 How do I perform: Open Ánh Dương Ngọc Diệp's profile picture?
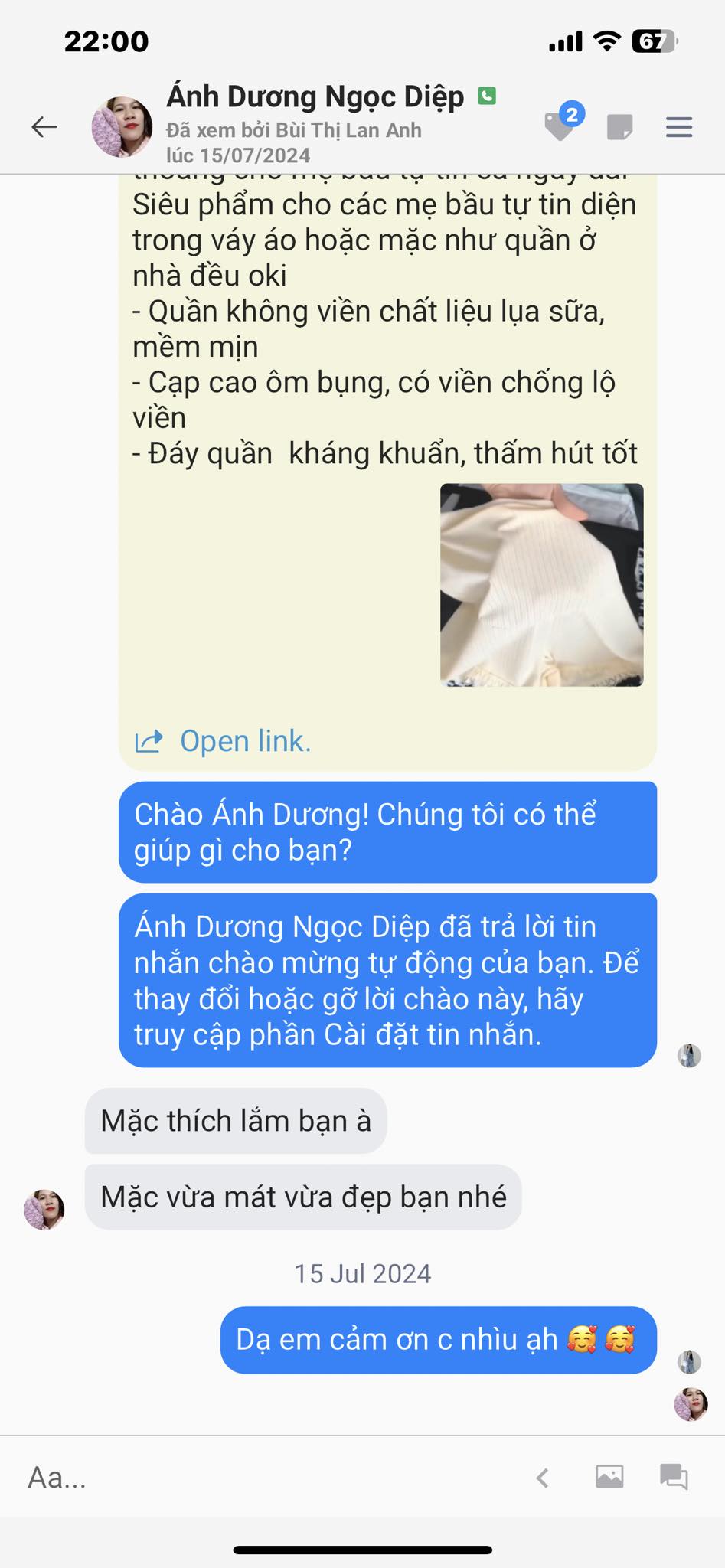coord(122,127)
